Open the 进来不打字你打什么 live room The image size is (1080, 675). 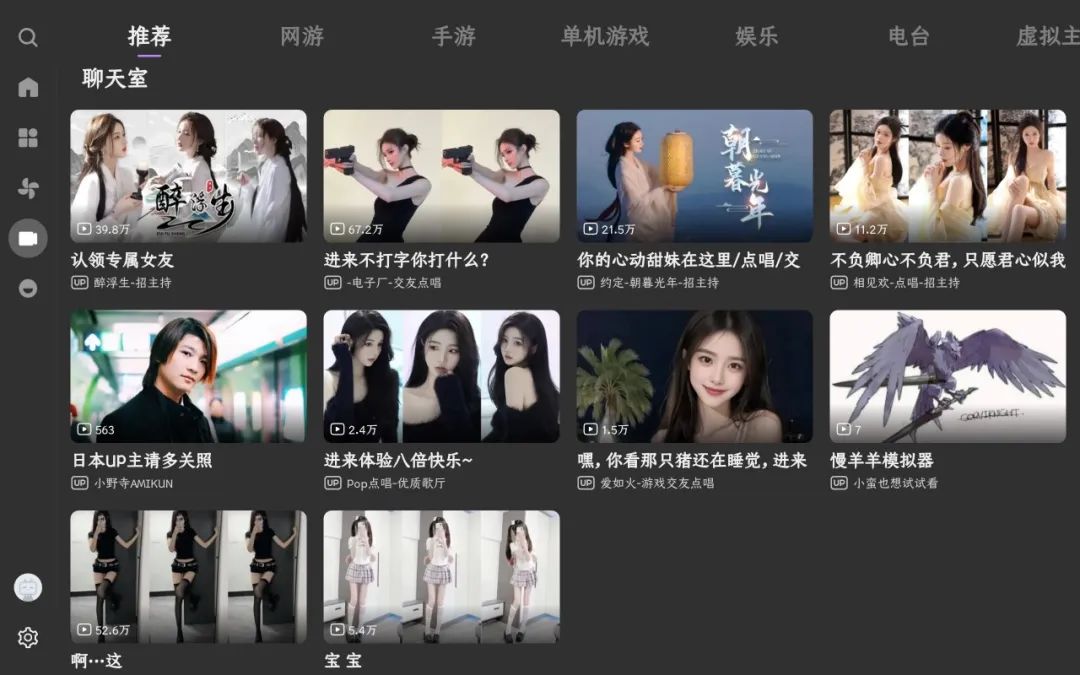(441, 176)
